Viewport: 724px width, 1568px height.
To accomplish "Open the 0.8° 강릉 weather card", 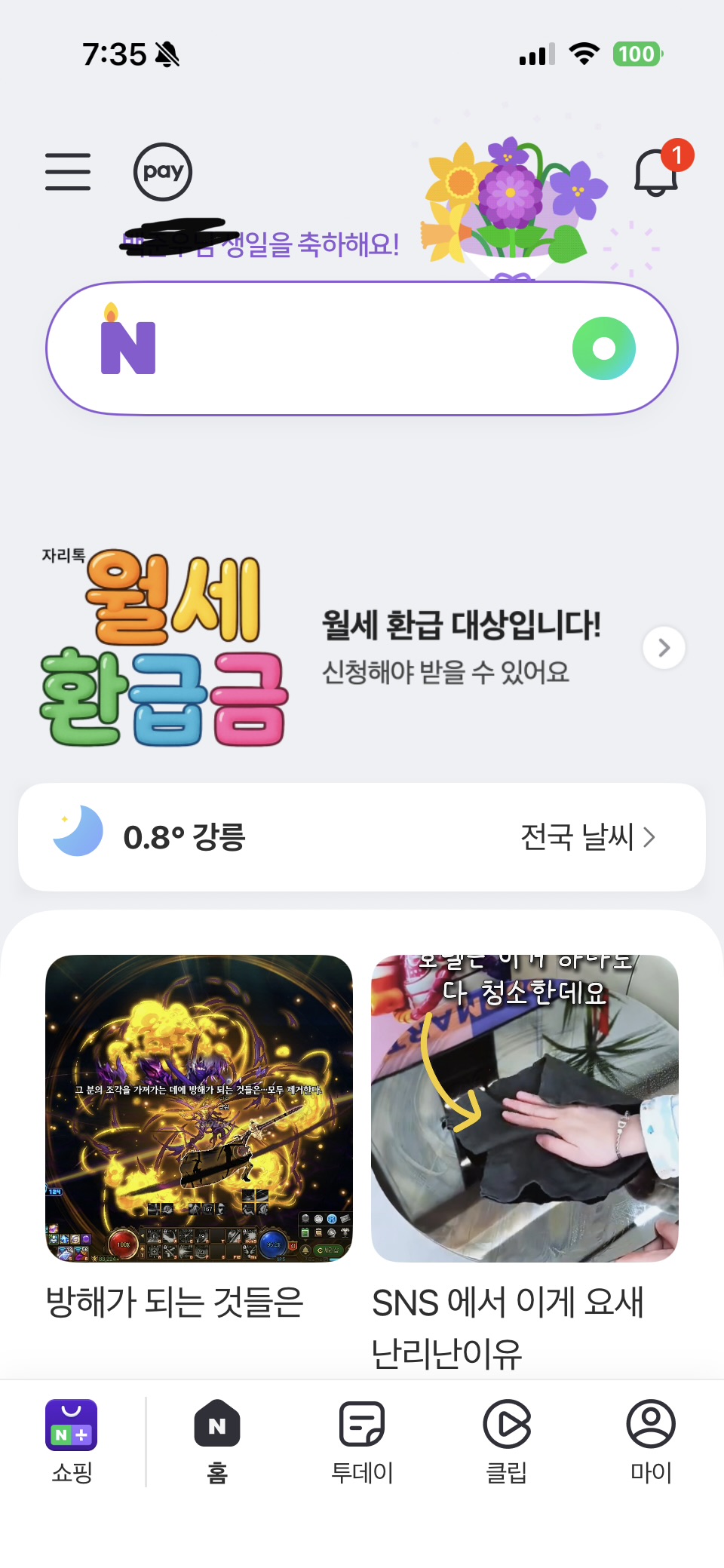I will pos(362,837).
